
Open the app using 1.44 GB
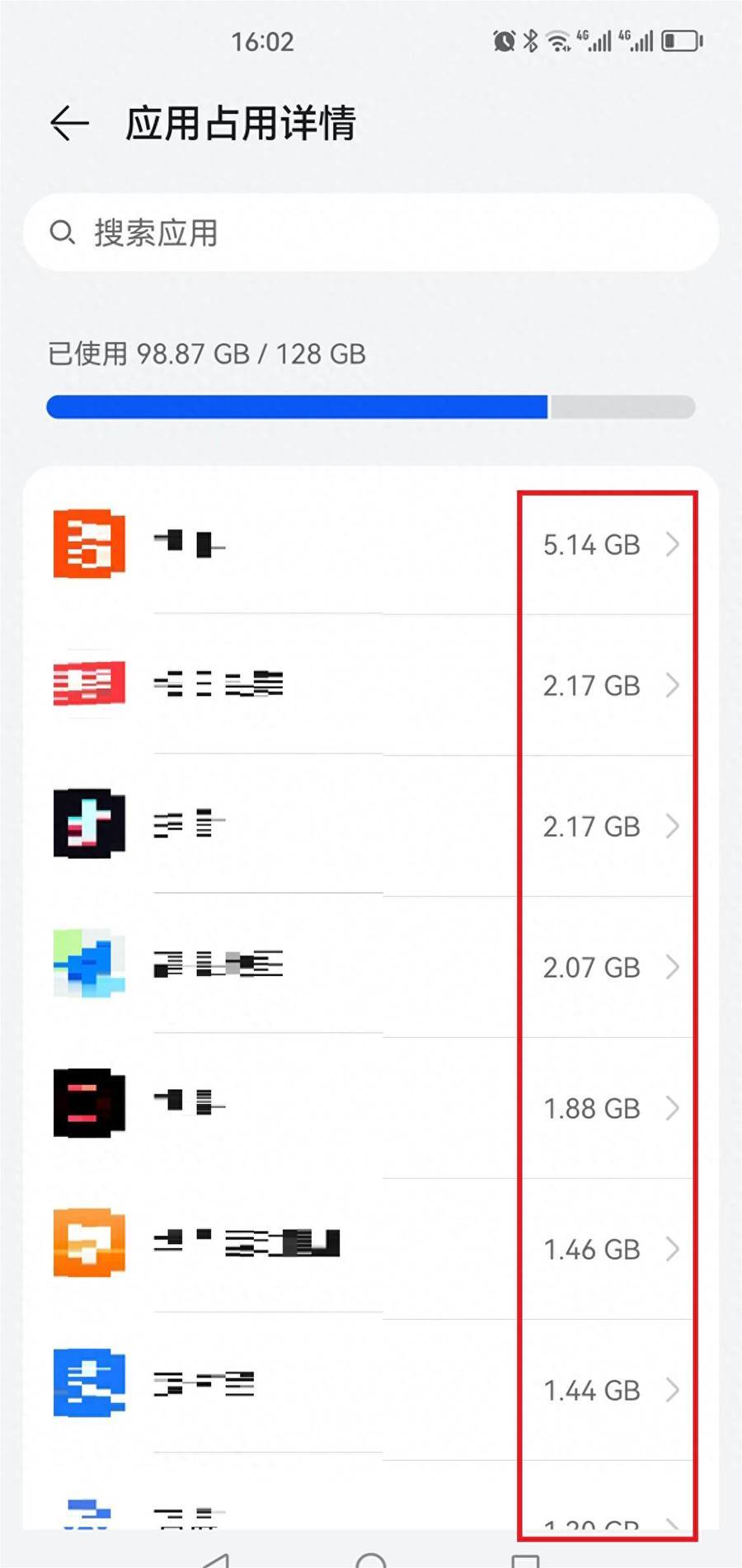pyautogui.click(x=371, y=1389)
